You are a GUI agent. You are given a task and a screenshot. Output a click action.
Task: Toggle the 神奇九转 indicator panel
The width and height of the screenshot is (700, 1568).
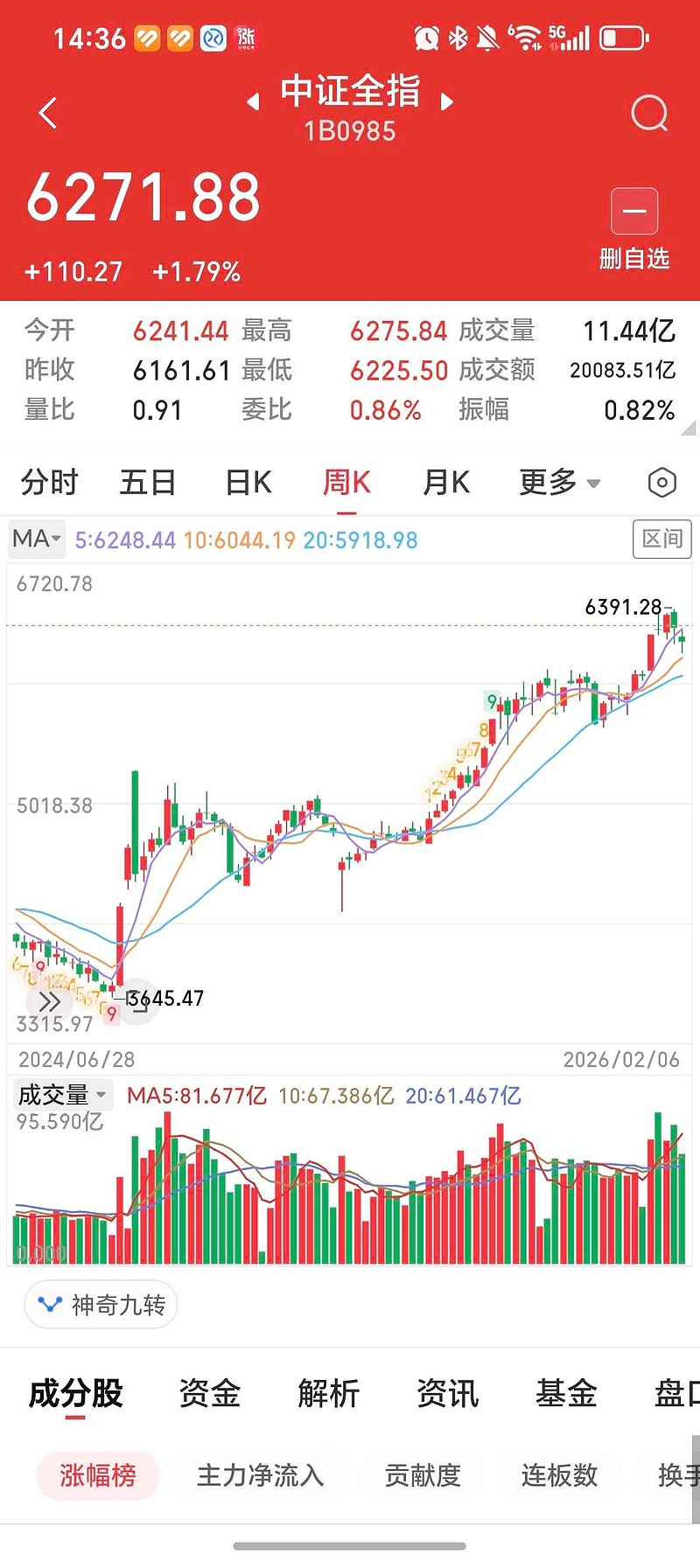click(x=101, y=1304)
